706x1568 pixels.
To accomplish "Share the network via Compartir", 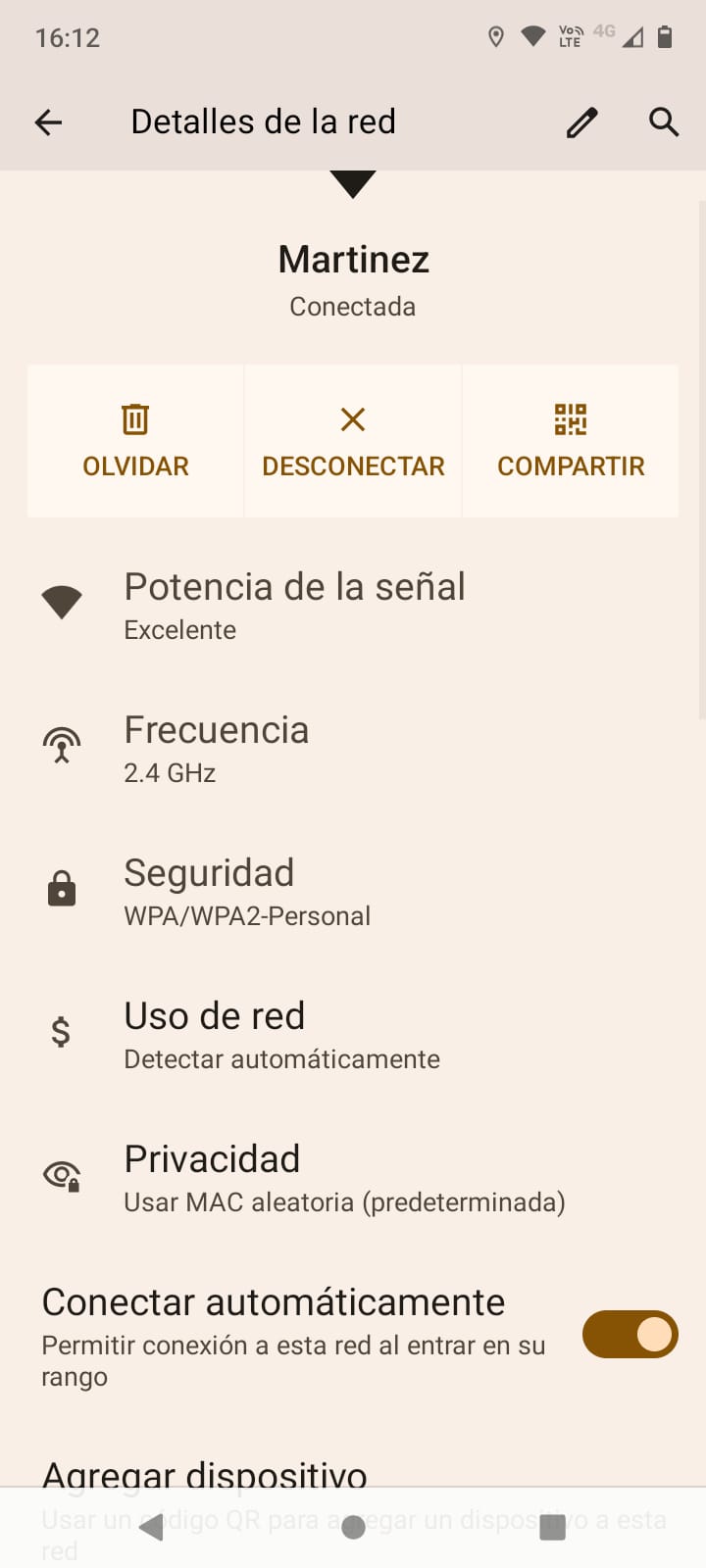I will [x=571, y=441].
